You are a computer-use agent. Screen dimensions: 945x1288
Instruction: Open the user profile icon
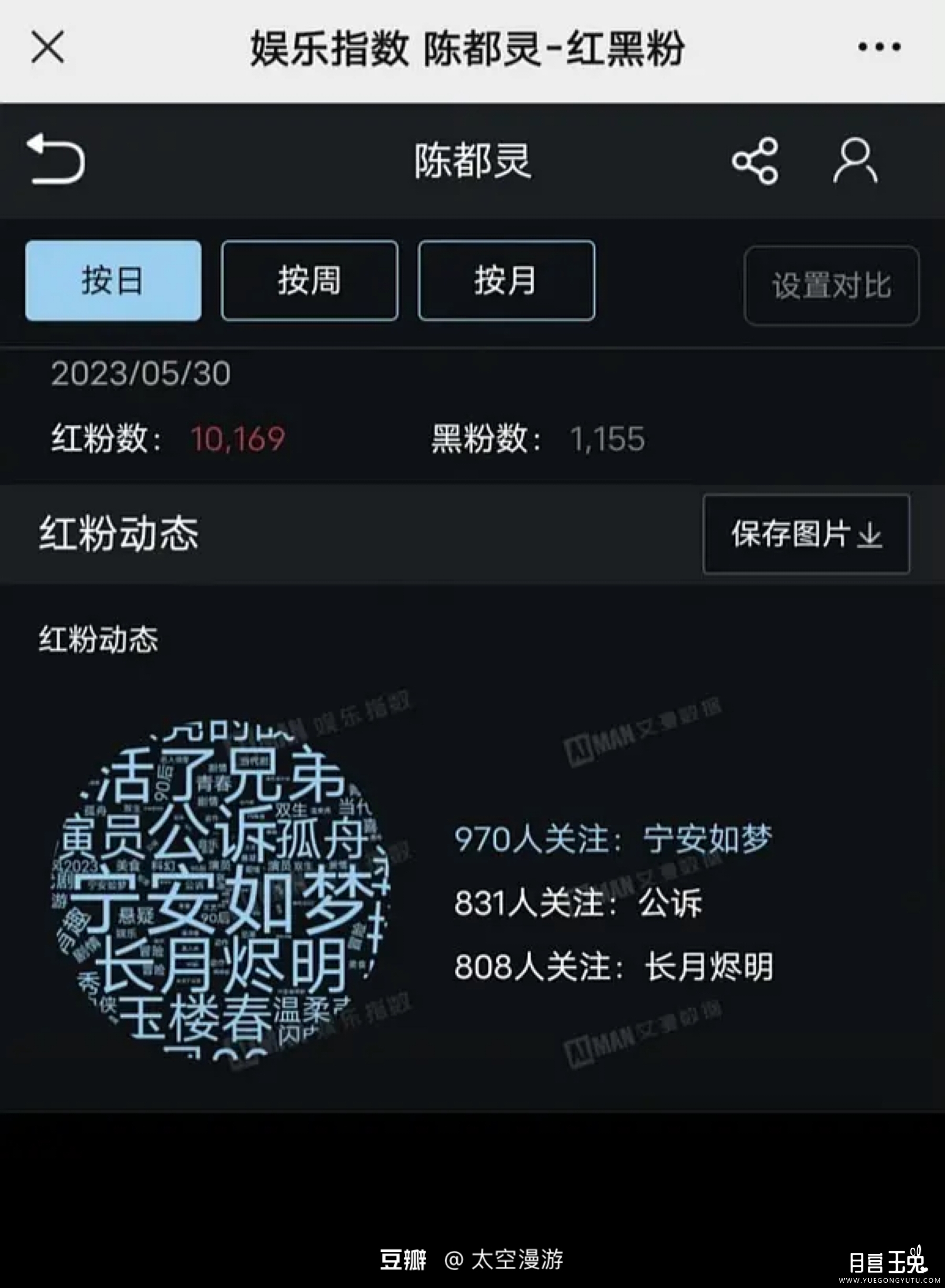coord(855,161)
